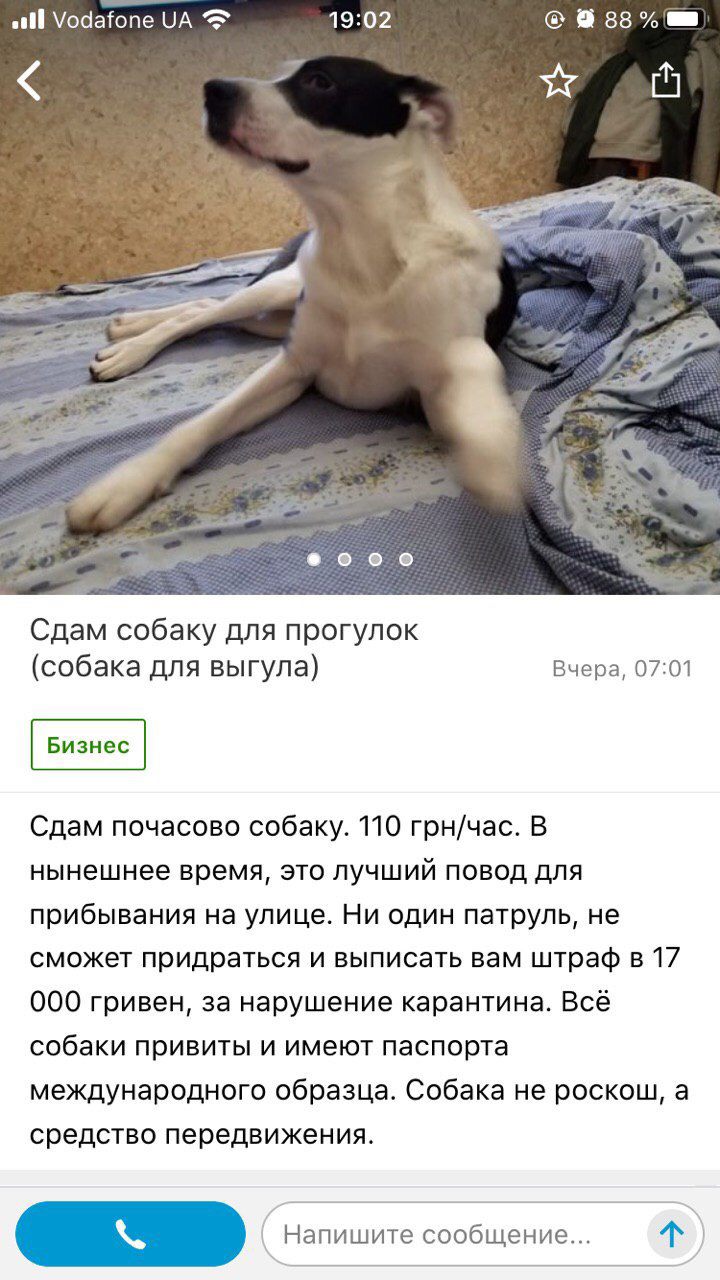Image resolution: width=720 pixels, height=1280 pixels.
Task: Share this dog rental listing
Action: coord(665,80)
